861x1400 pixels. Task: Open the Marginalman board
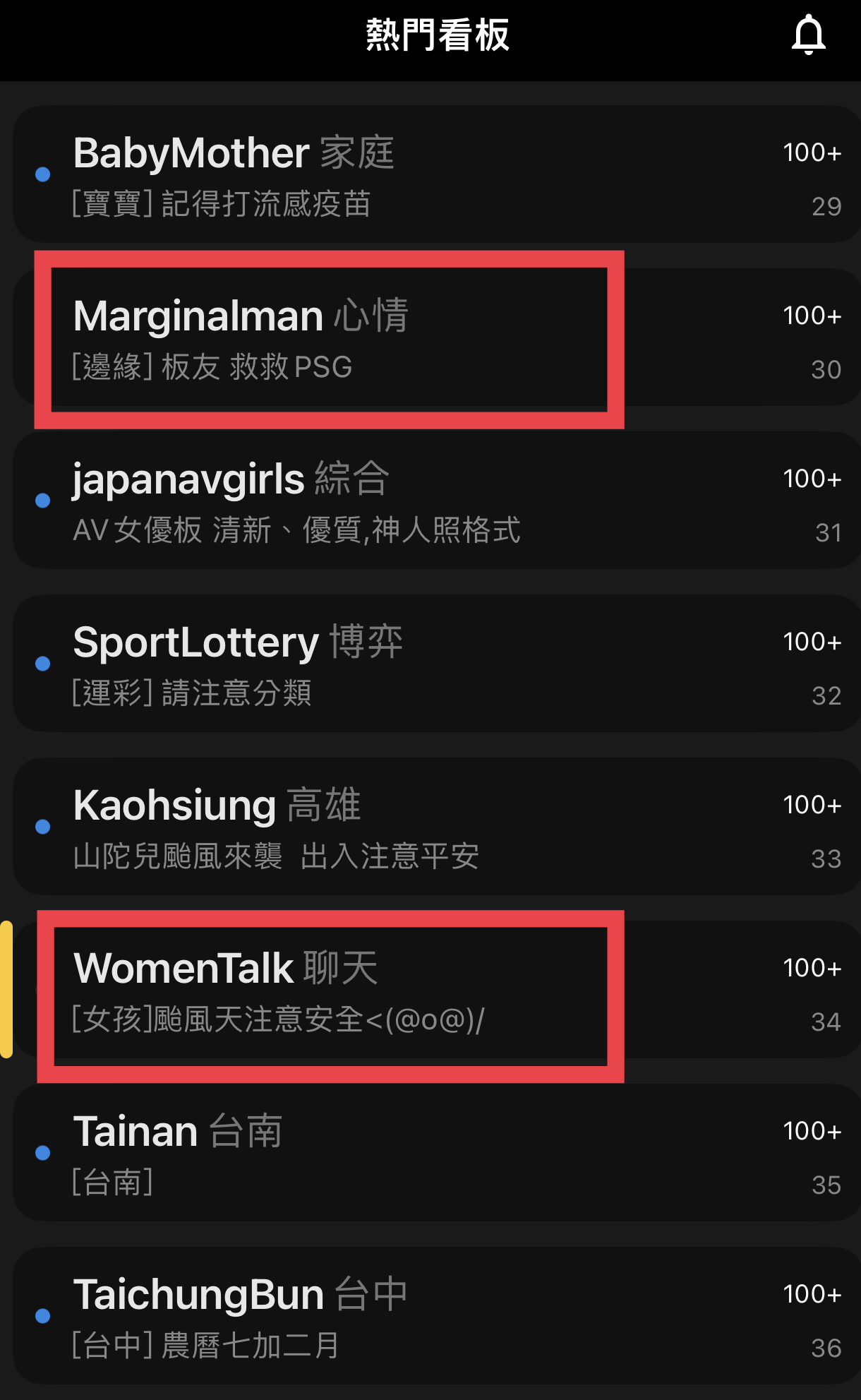pos(437,337)
